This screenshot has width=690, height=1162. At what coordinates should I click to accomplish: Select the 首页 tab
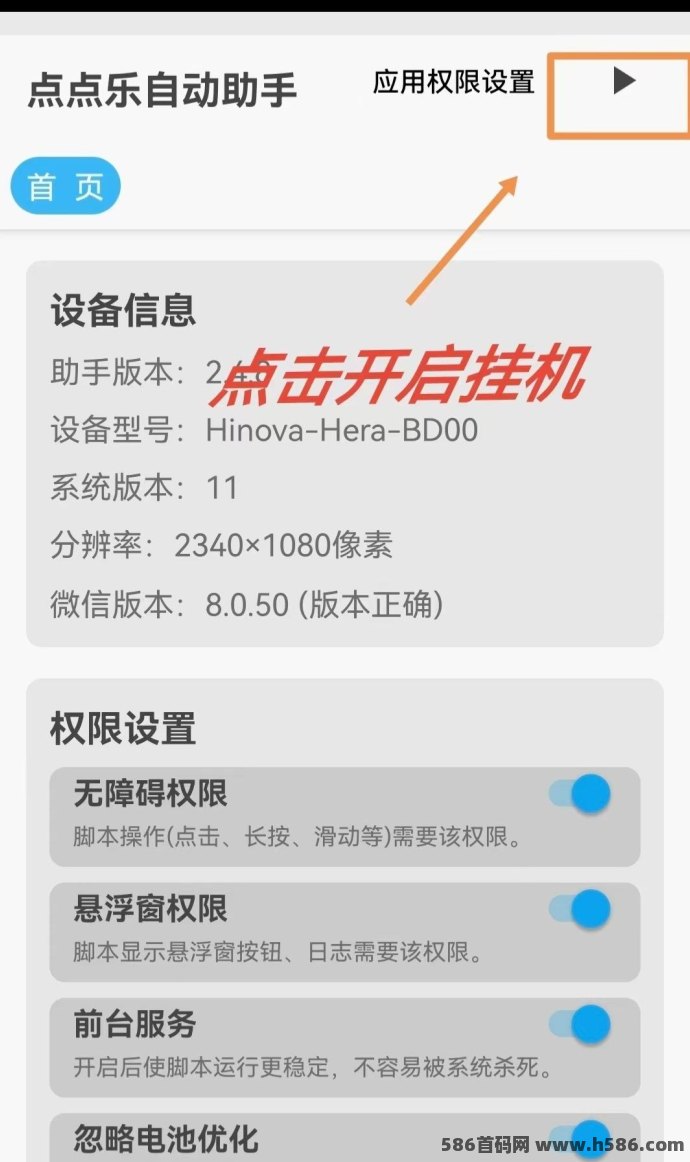(65, 186)
